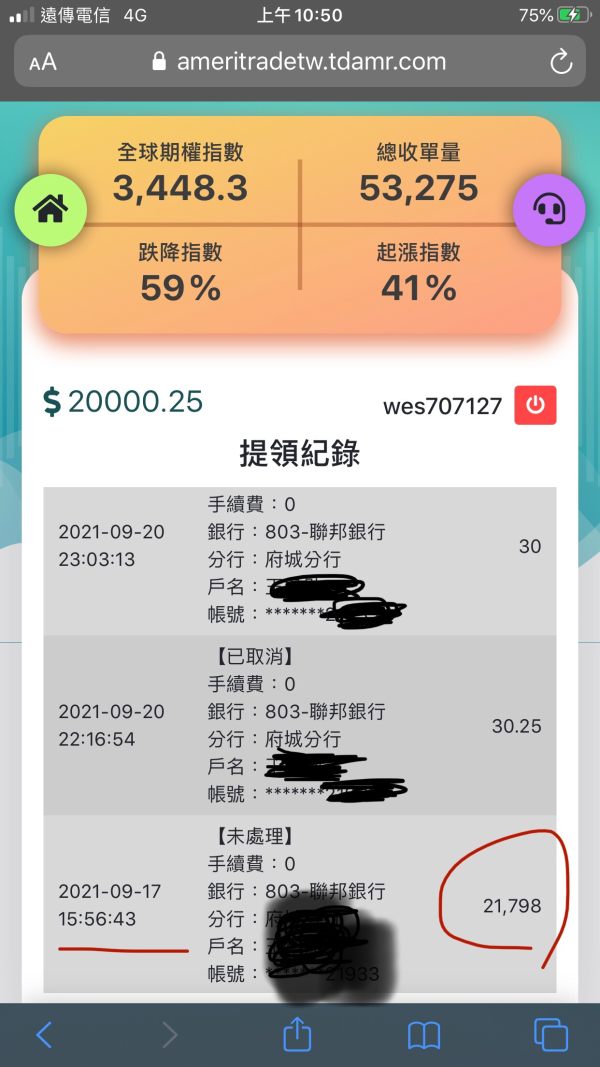Open Safari reader text size menu

43,63
